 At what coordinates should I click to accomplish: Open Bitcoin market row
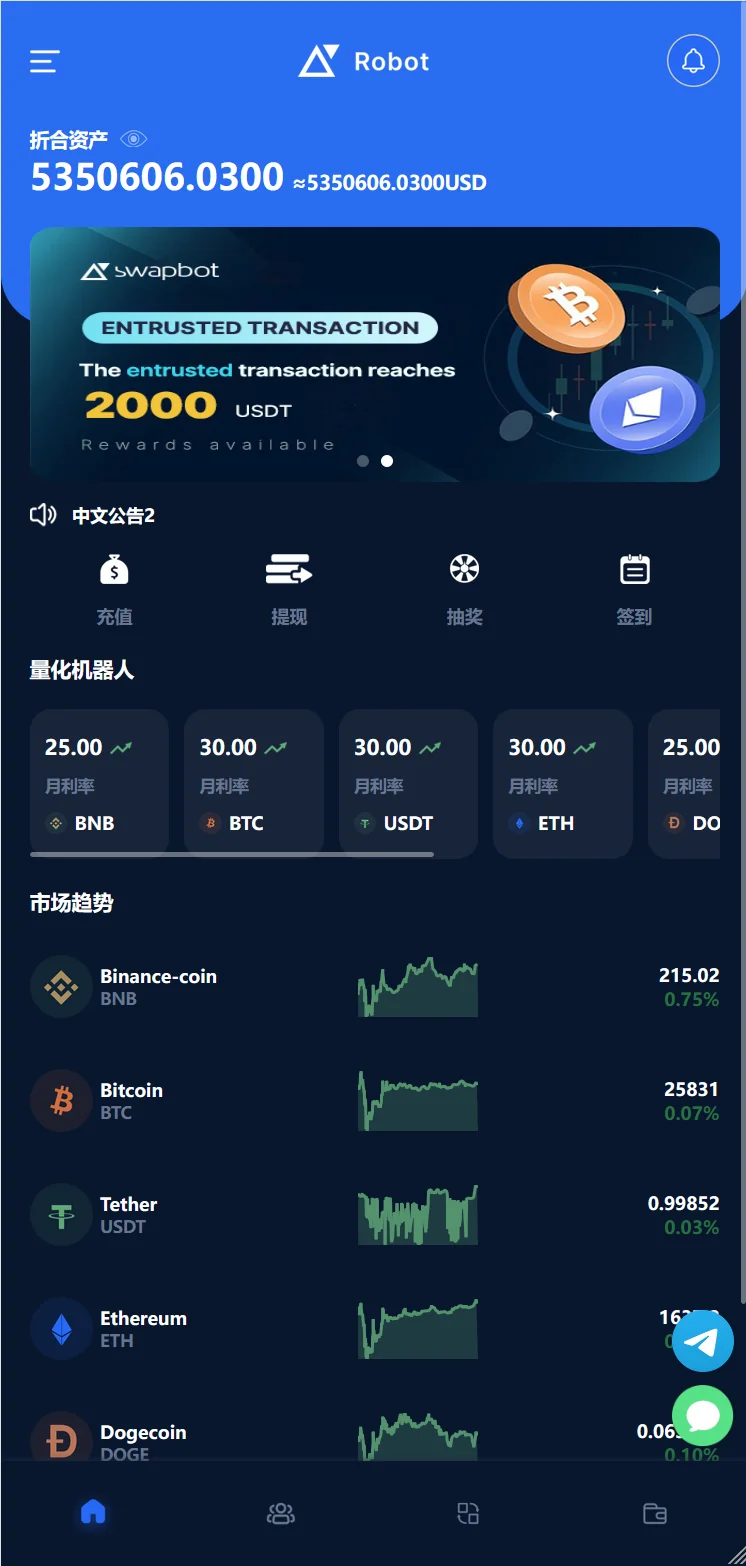(x=374, y=1101)
